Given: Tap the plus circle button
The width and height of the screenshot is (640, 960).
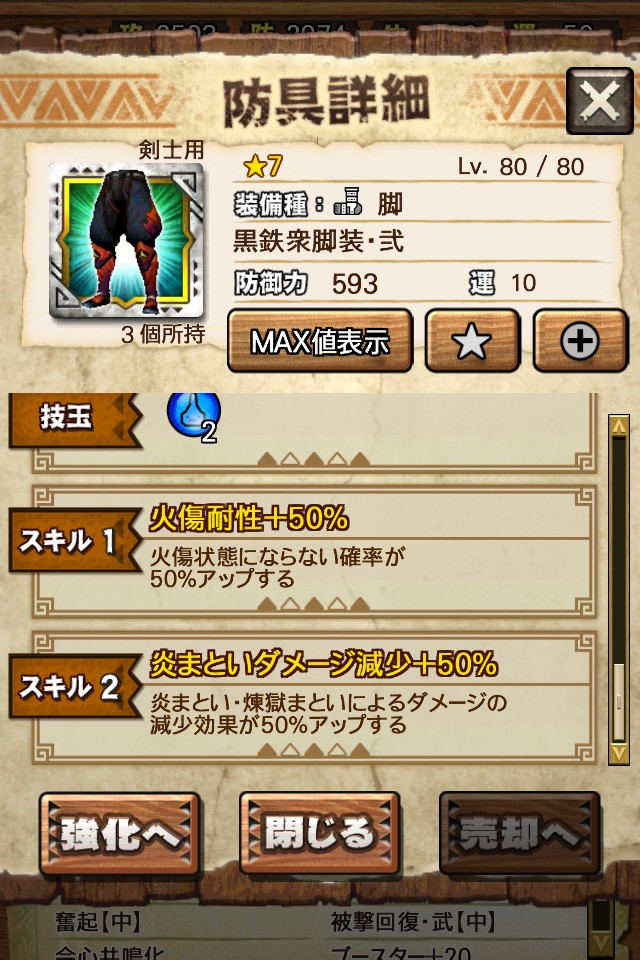Looking at the screenshot, I should [x=579, y=341].
